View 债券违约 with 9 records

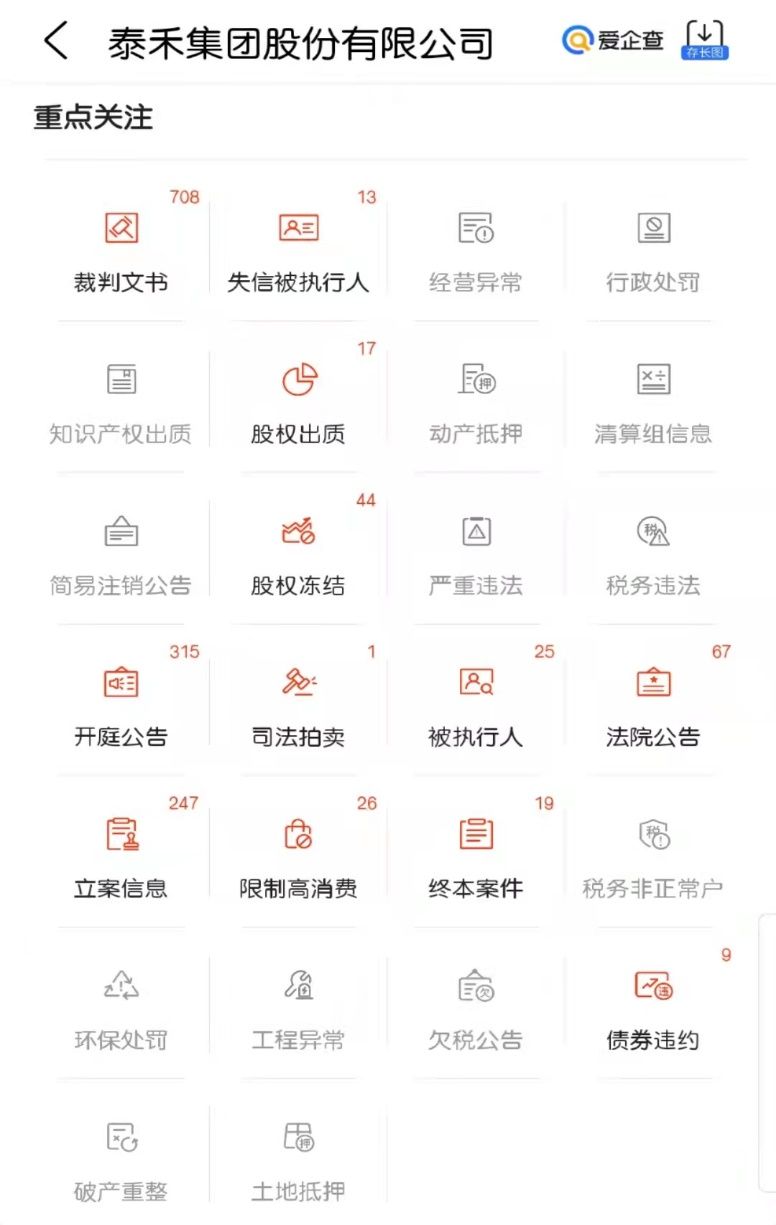tap(653, 1010)
